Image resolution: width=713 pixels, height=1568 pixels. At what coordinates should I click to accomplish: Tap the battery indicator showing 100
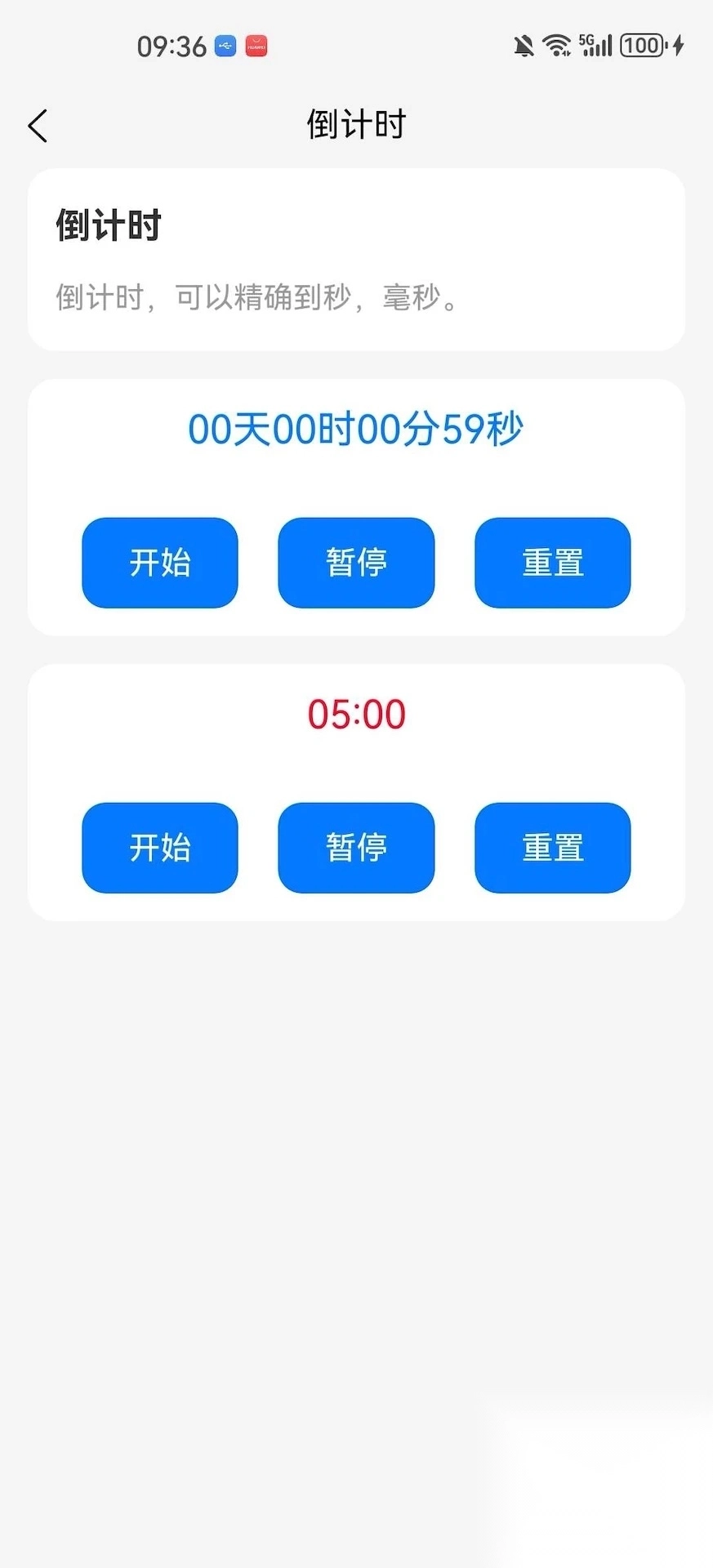[641, 45]
